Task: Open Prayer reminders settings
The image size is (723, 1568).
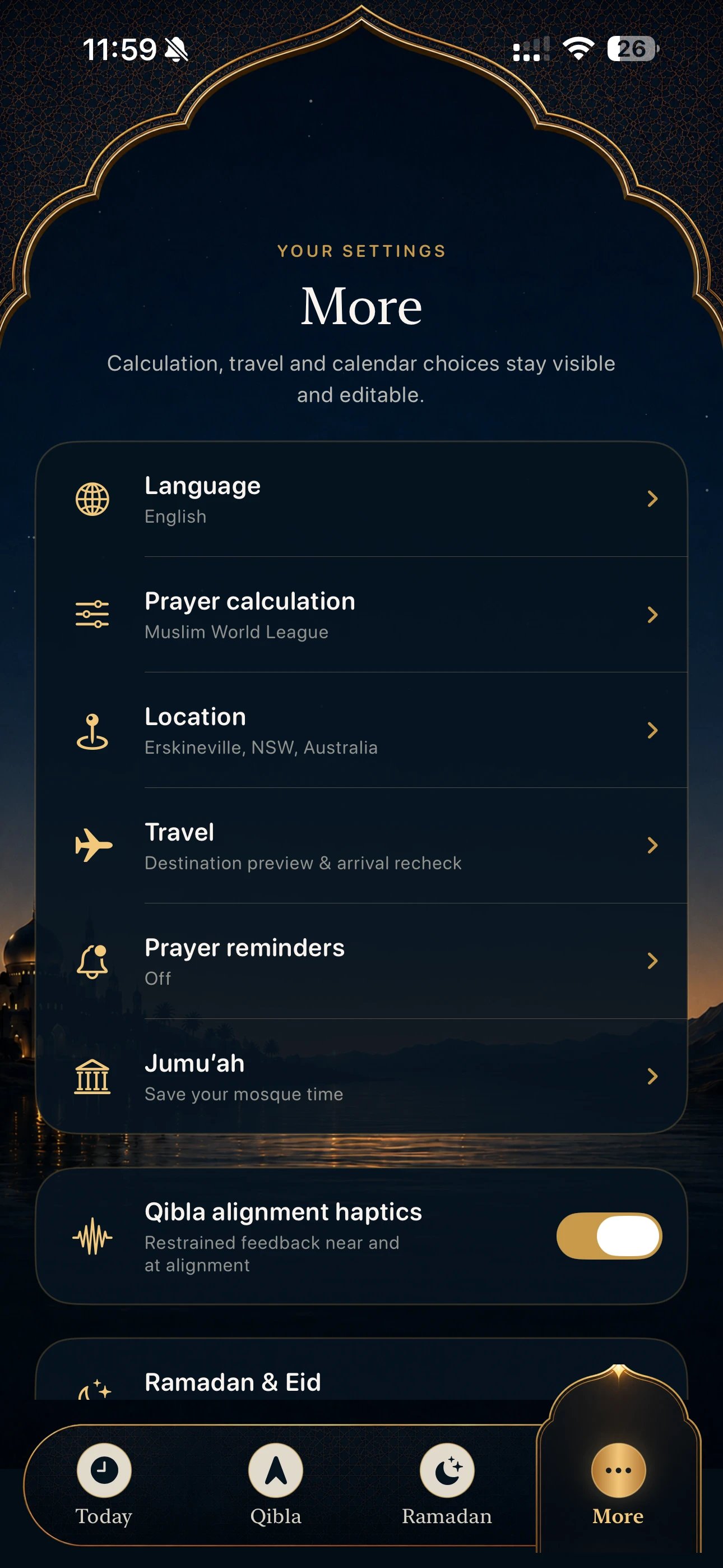Action: coord(361,961)
